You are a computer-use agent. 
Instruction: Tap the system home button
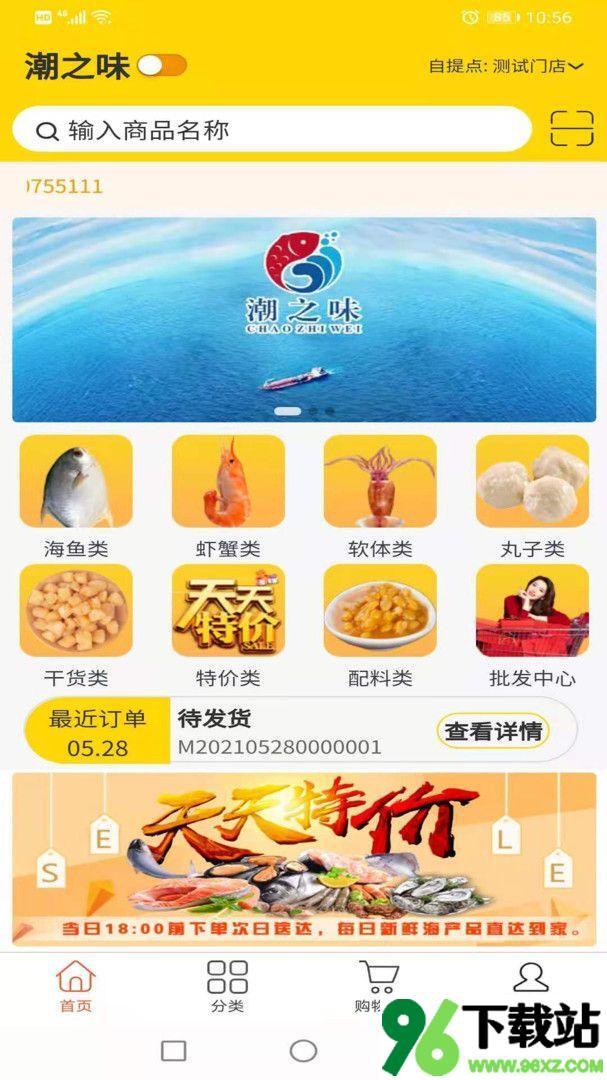point(303,1050)
